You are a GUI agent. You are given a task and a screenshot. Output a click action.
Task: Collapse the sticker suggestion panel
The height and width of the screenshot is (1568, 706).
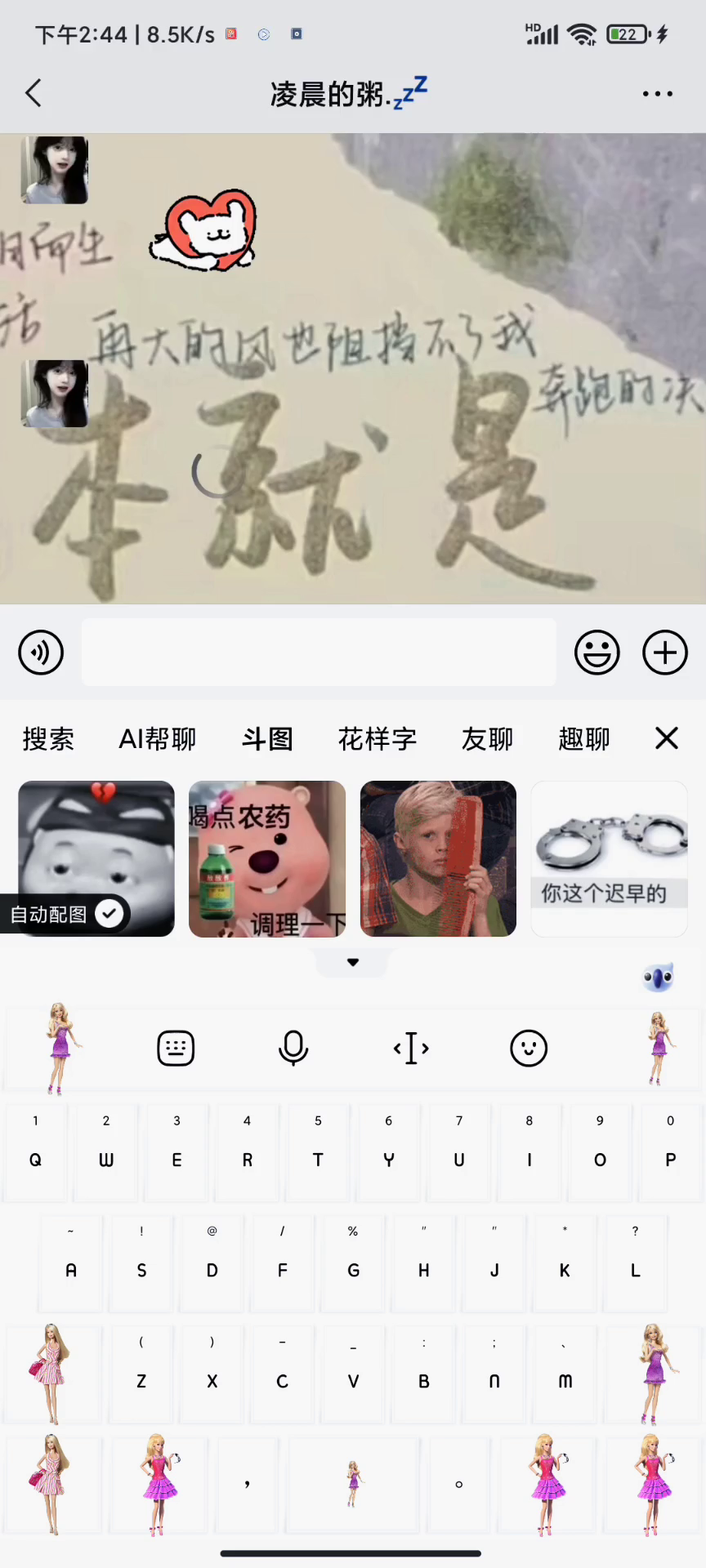tap(353, 962)
